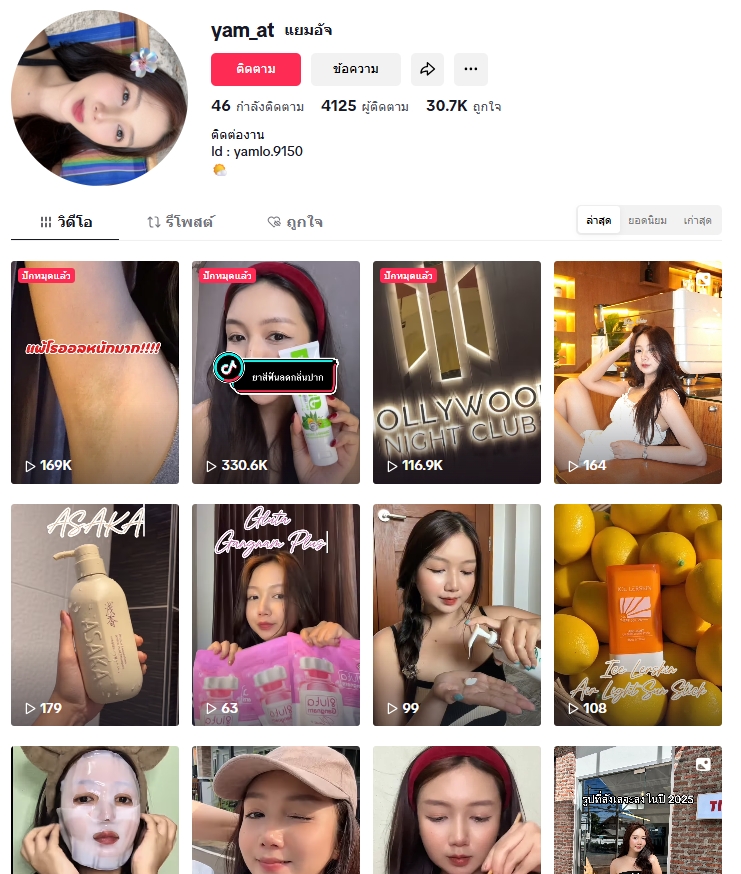Open the Ice Lemon Sun Stick video
The image size is (741, 874).
pyautogui.click(x=638, y=614)
